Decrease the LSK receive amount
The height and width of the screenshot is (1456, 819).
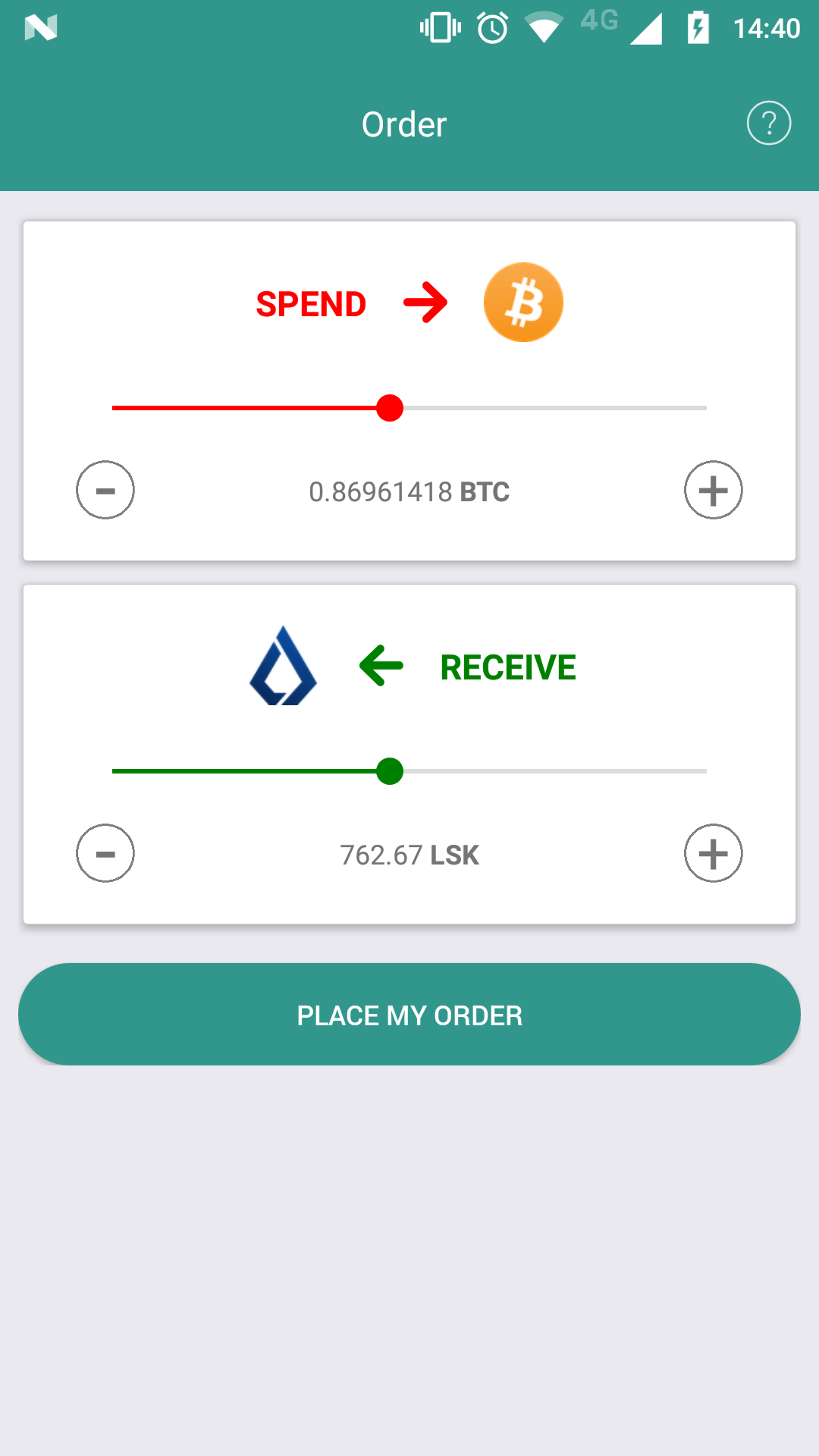(x=105, y=853)
